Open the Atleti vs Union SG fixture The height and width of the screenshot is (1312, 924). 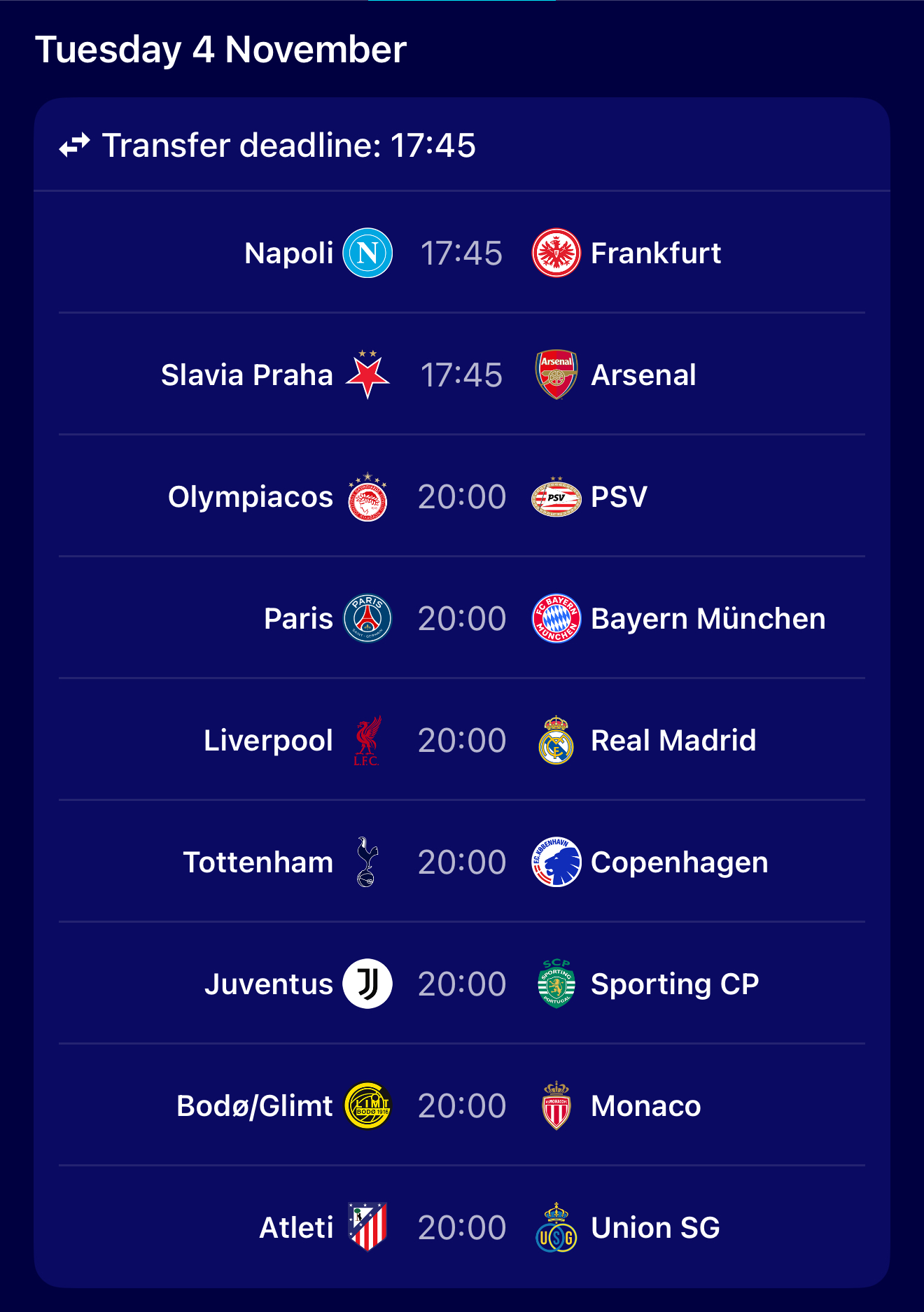(461, 1228)
